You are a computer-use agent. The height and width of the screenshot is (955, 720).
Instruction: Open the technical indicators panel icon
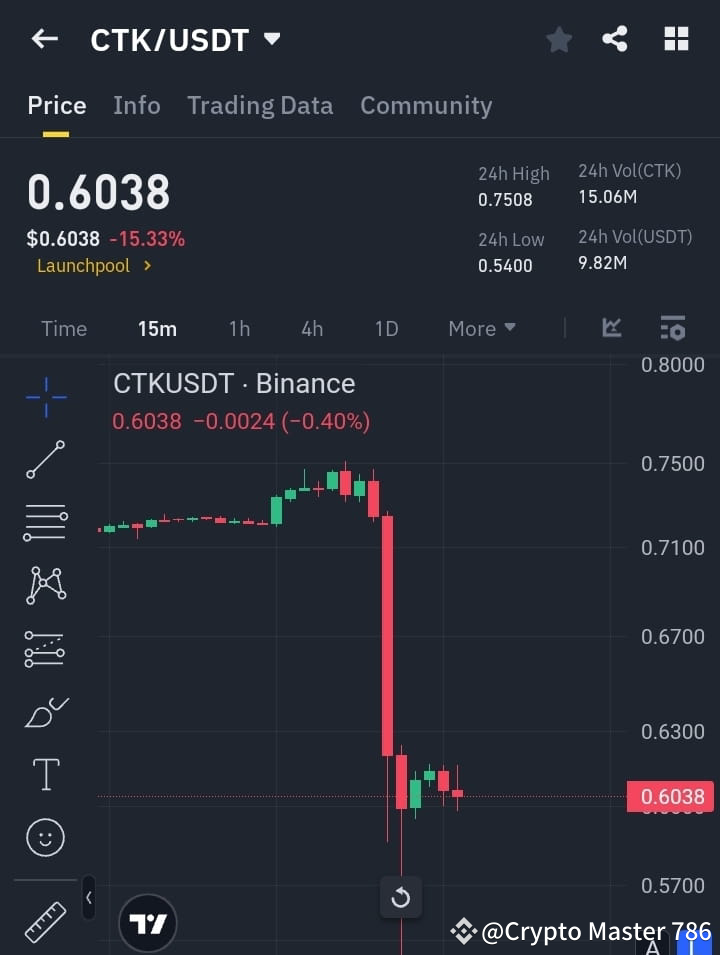(672, 328)
